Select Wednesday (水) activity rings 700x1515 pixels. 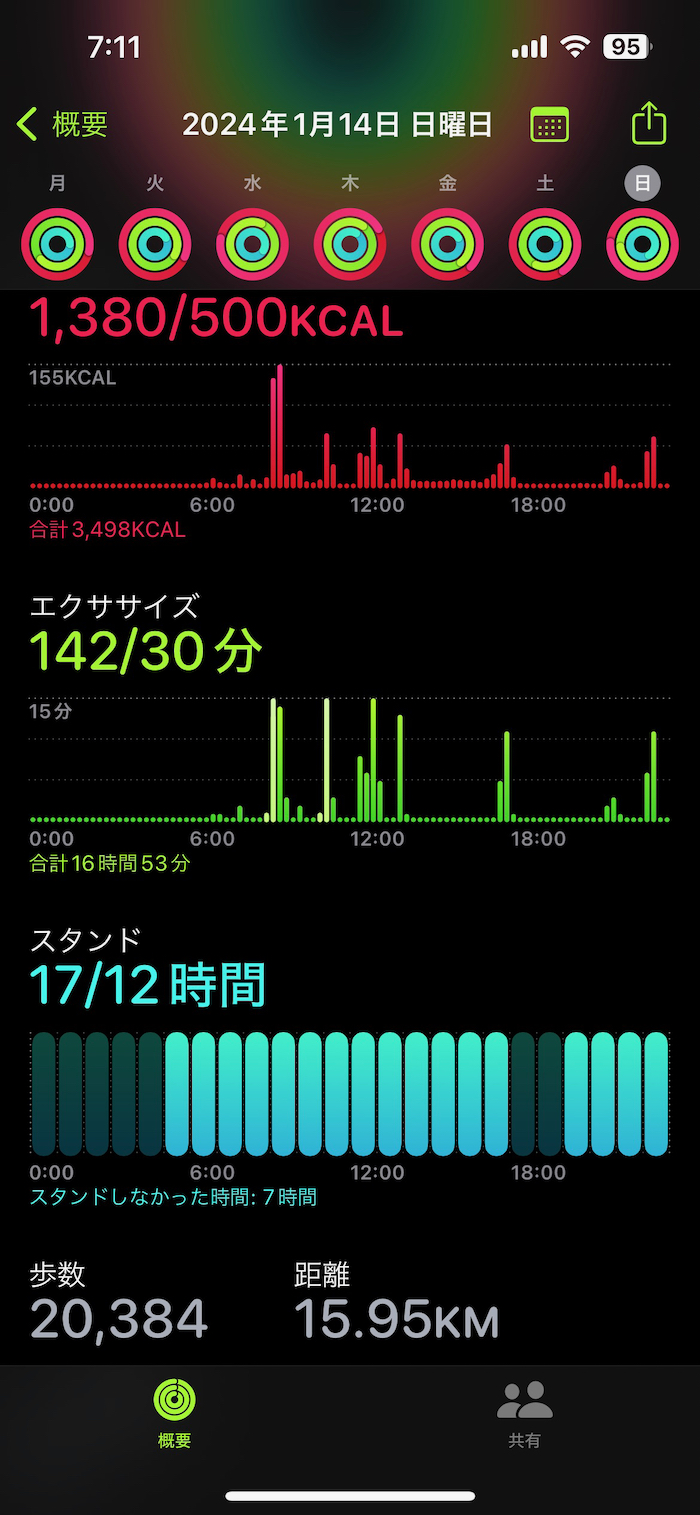click(252, 243)
